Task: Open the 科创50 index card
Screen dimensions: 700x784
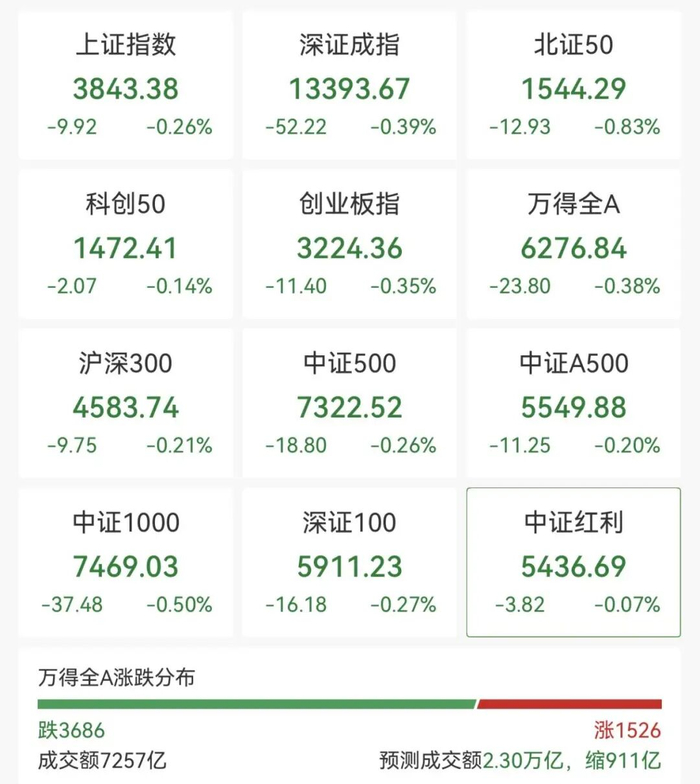Action: [126, 245]
